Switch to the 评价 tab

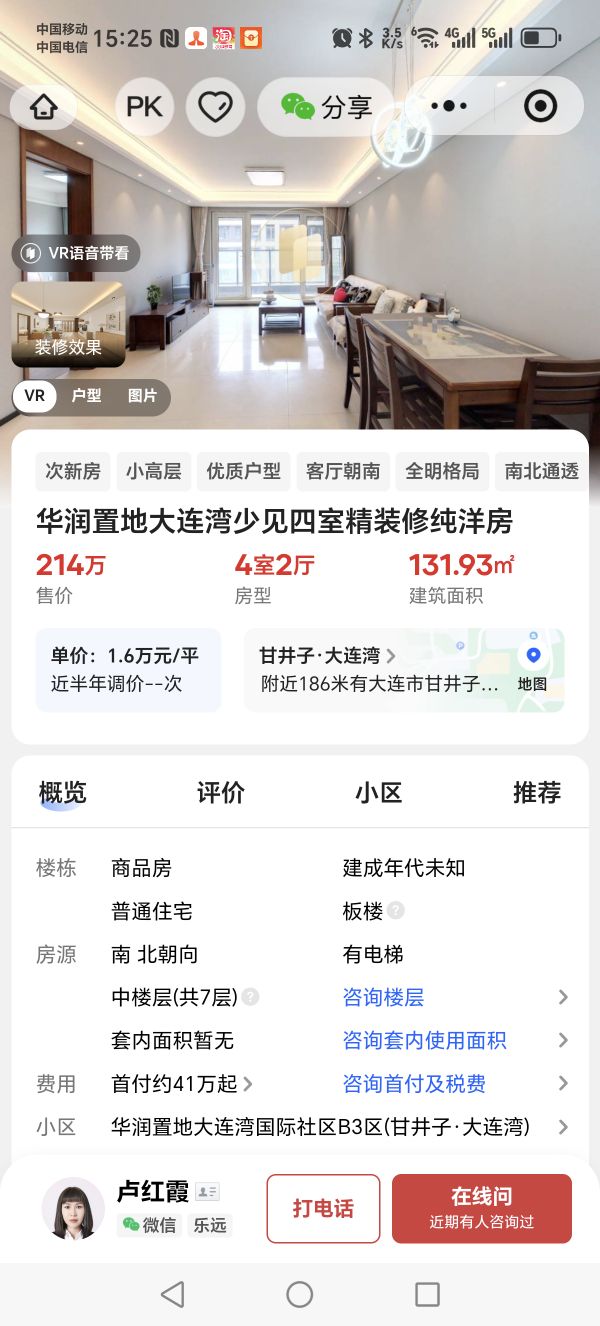coord(221,793)
